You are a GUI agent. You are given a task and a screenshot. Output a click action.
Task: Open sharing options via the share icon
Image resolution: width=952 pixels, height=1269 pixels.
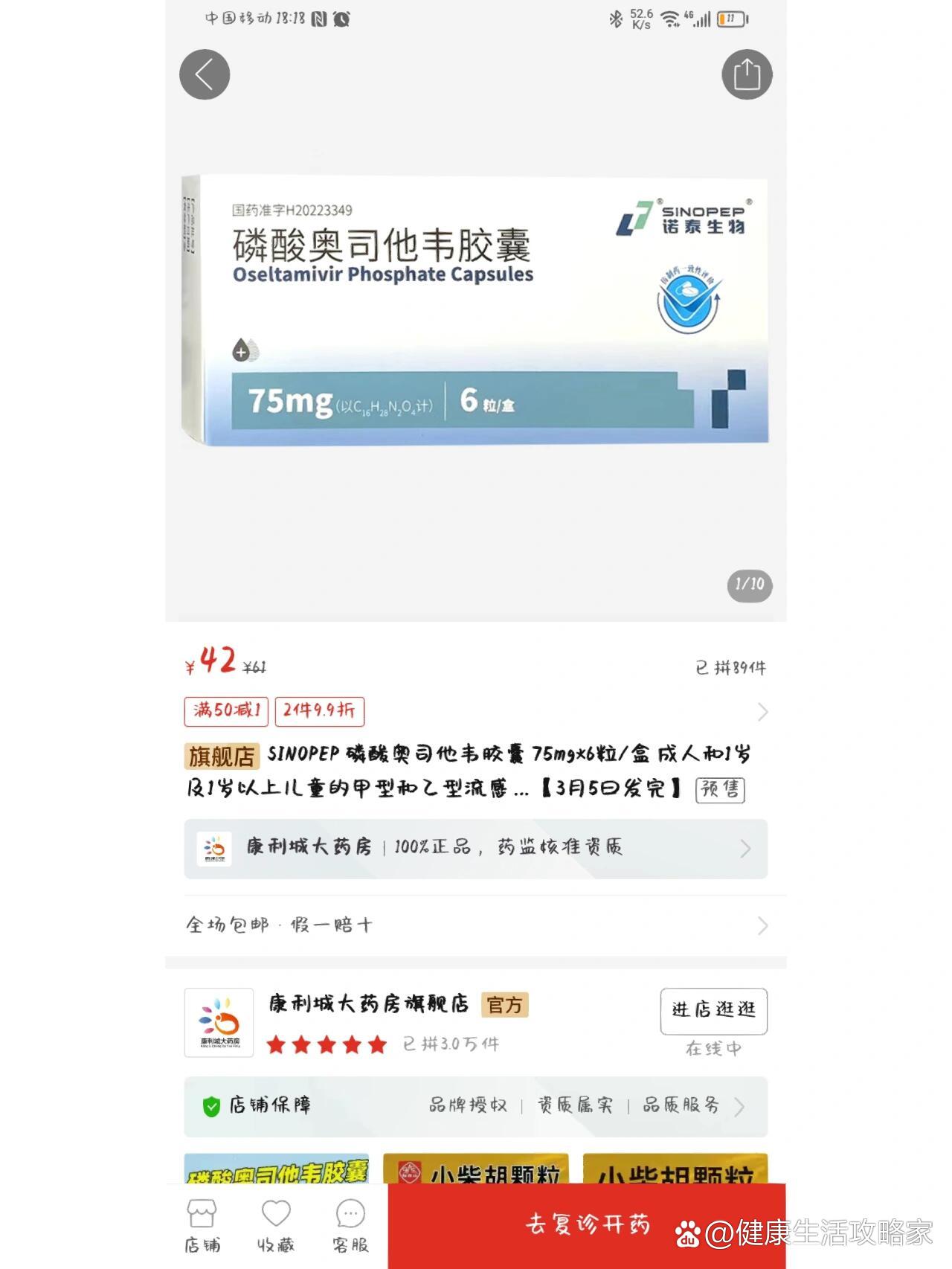(x=747, y=74)
